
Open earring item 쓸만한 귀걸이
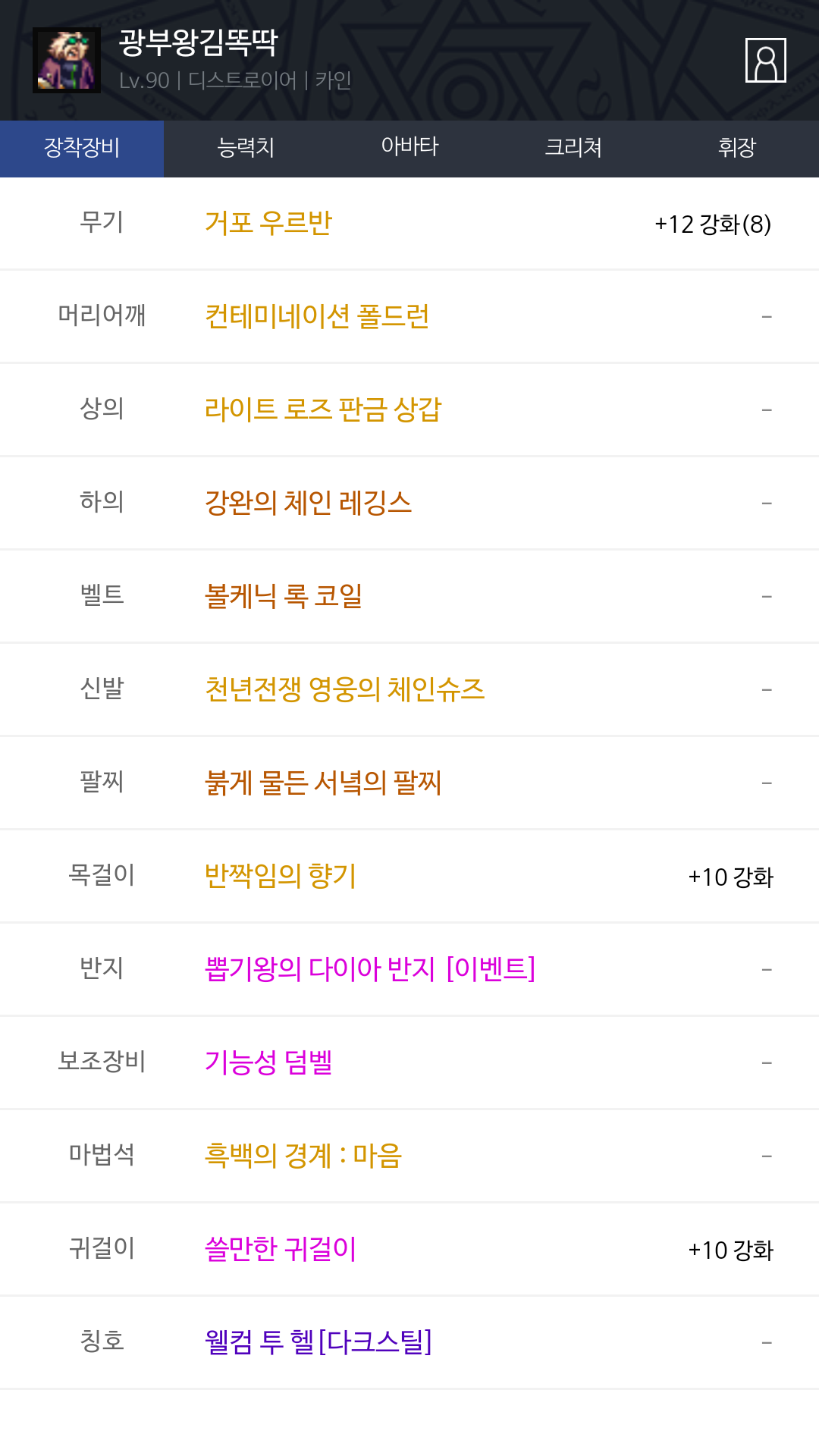pyautogui.click(x=281, y=1250)
